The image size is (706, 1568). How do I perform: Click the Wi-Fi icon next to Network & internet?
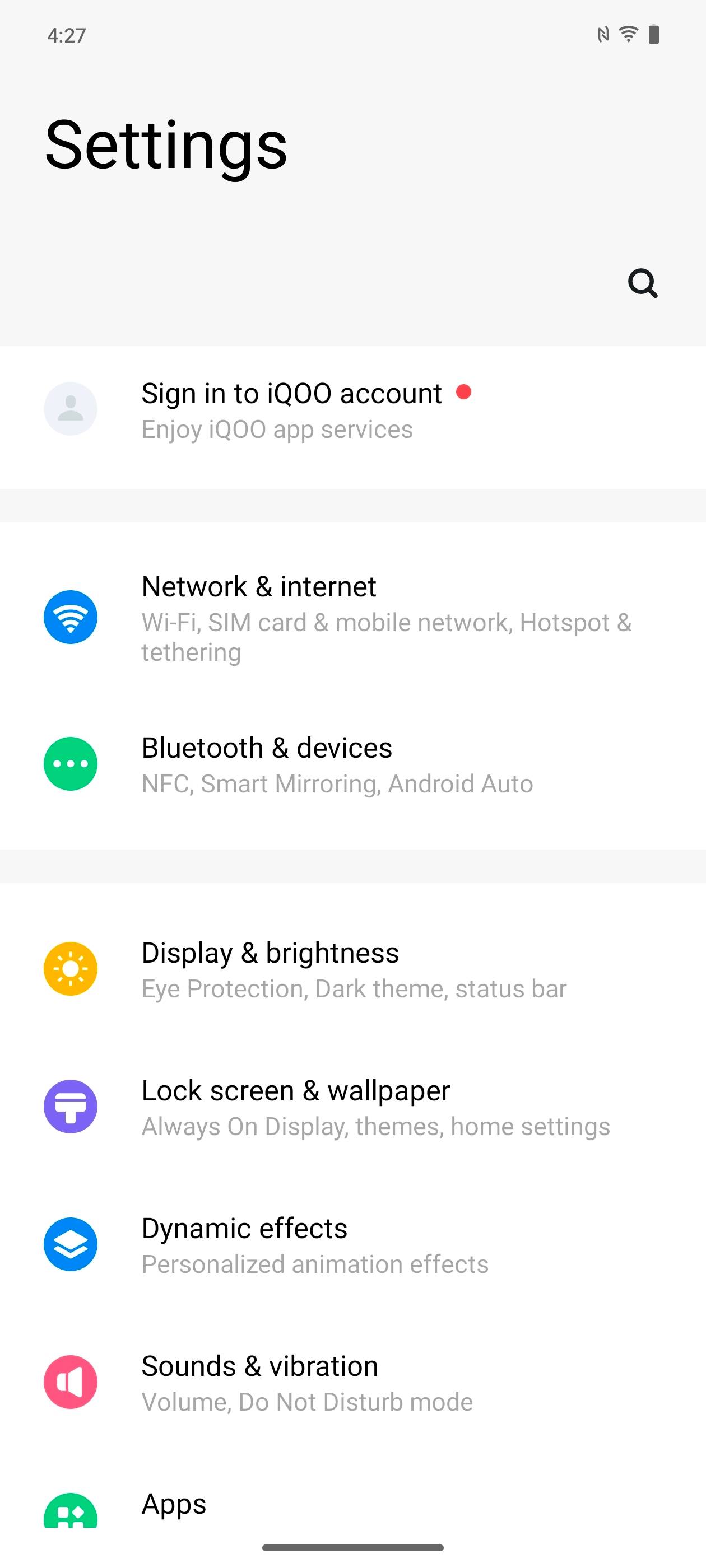point(70,617)
